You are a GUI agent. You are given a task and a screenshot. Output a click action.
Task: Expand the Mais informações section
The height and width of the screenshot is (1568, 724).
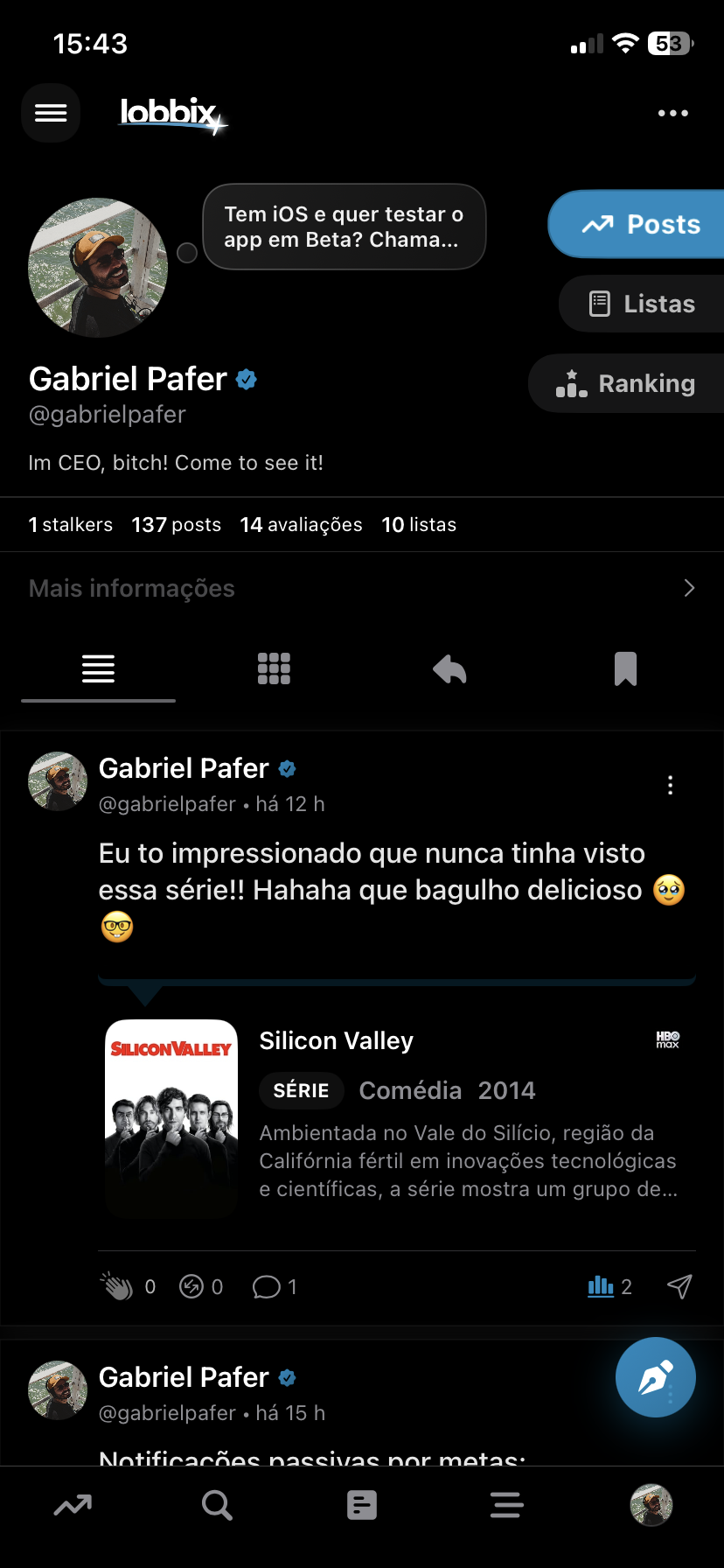[x=362, y=587]
